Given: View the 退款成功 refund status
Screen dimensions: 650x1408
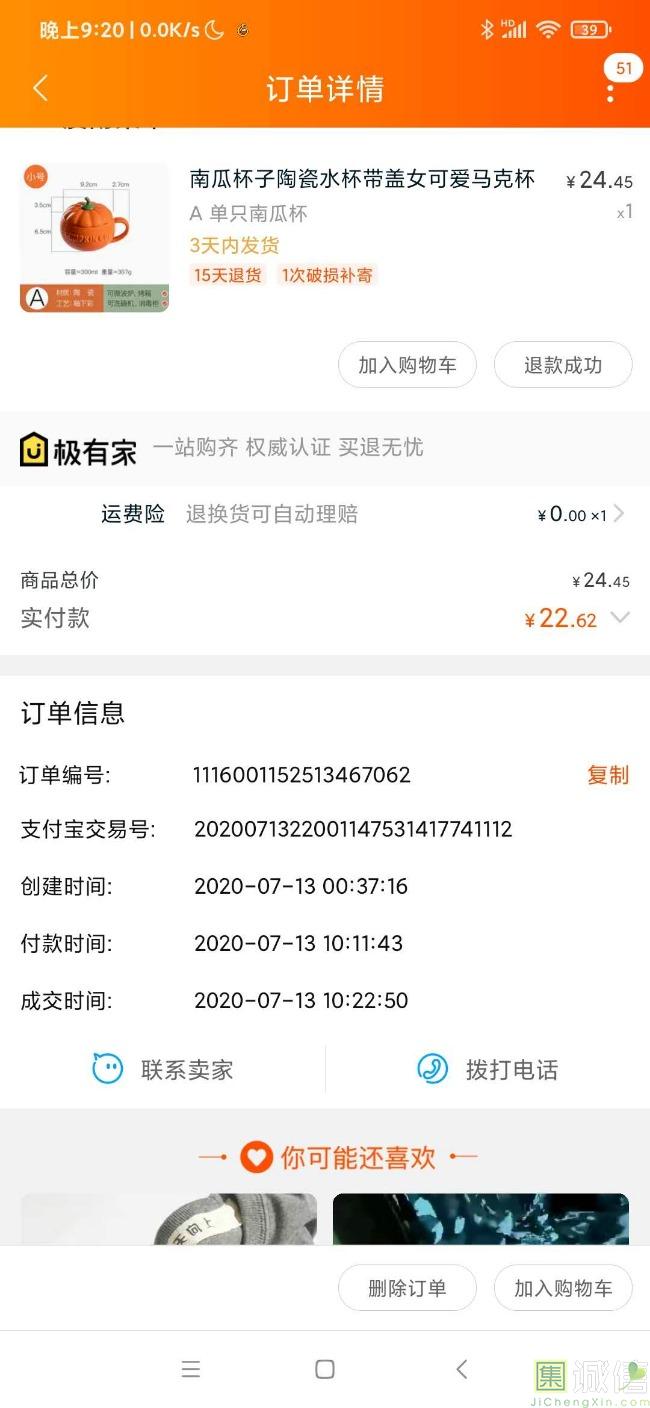Looking at the screenshot, I should (x=563, y=365).
